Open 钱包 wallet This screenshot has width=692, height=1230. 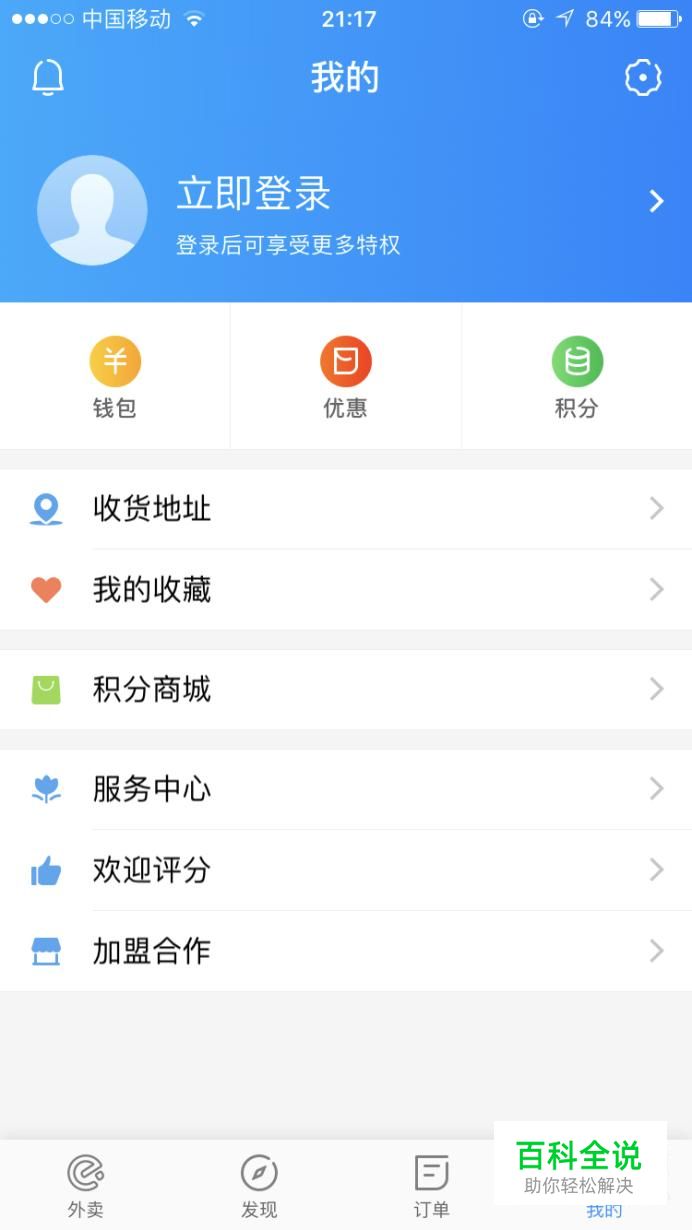click(115, 378)
